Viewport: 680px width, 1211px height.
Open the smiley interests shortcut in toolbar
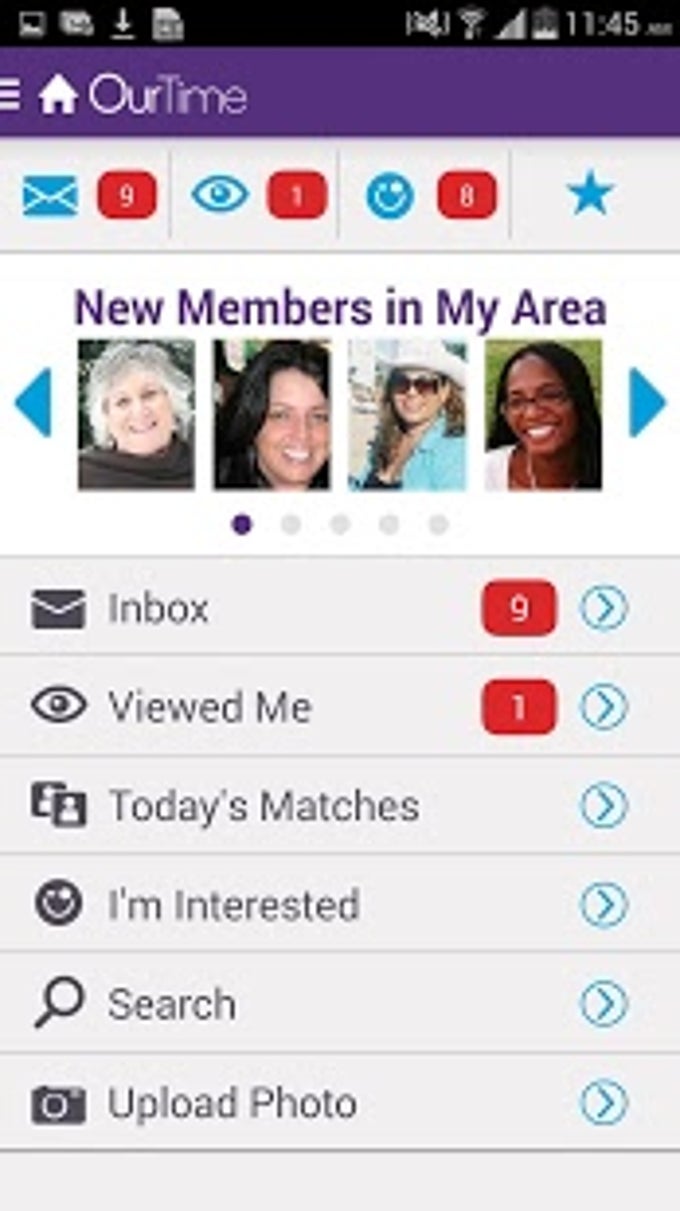click(390, 196)
